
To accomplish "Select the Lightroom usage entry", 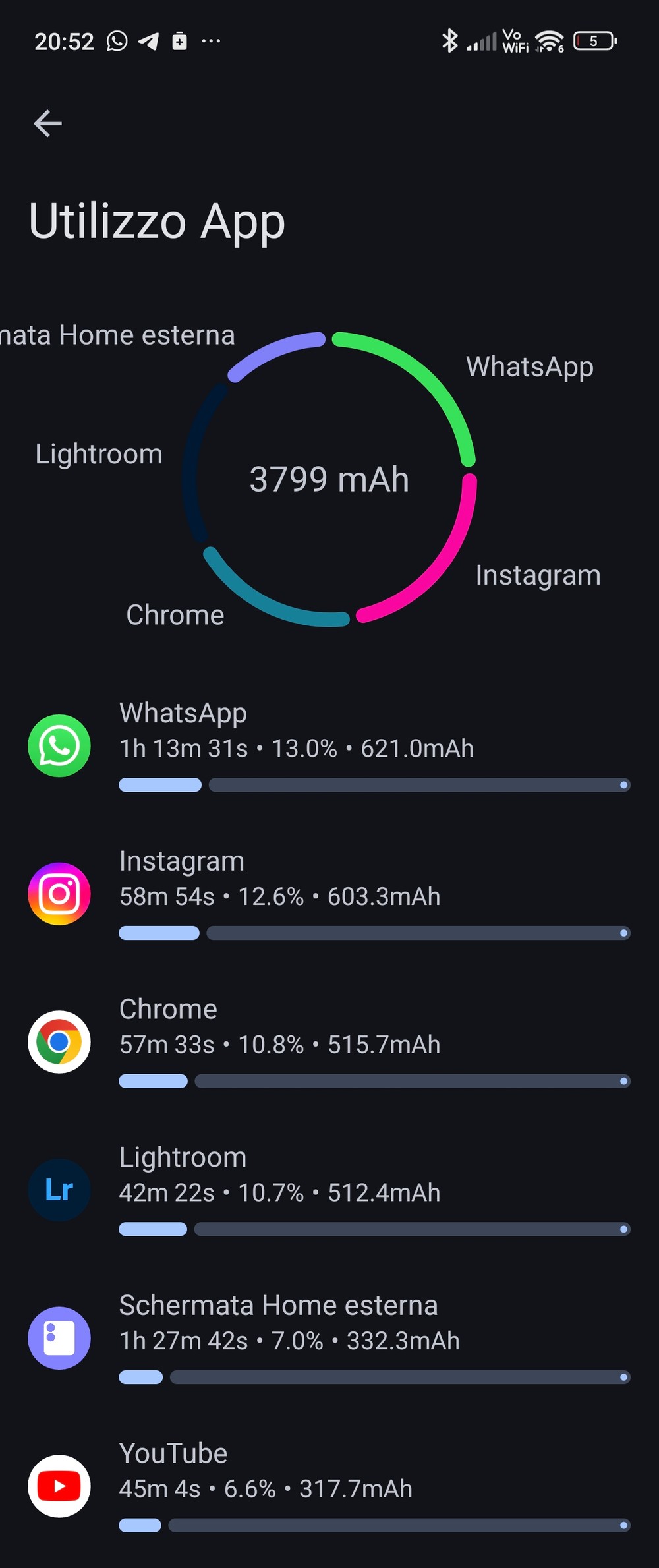I will pyautogui.click(x=329, y=1190).
